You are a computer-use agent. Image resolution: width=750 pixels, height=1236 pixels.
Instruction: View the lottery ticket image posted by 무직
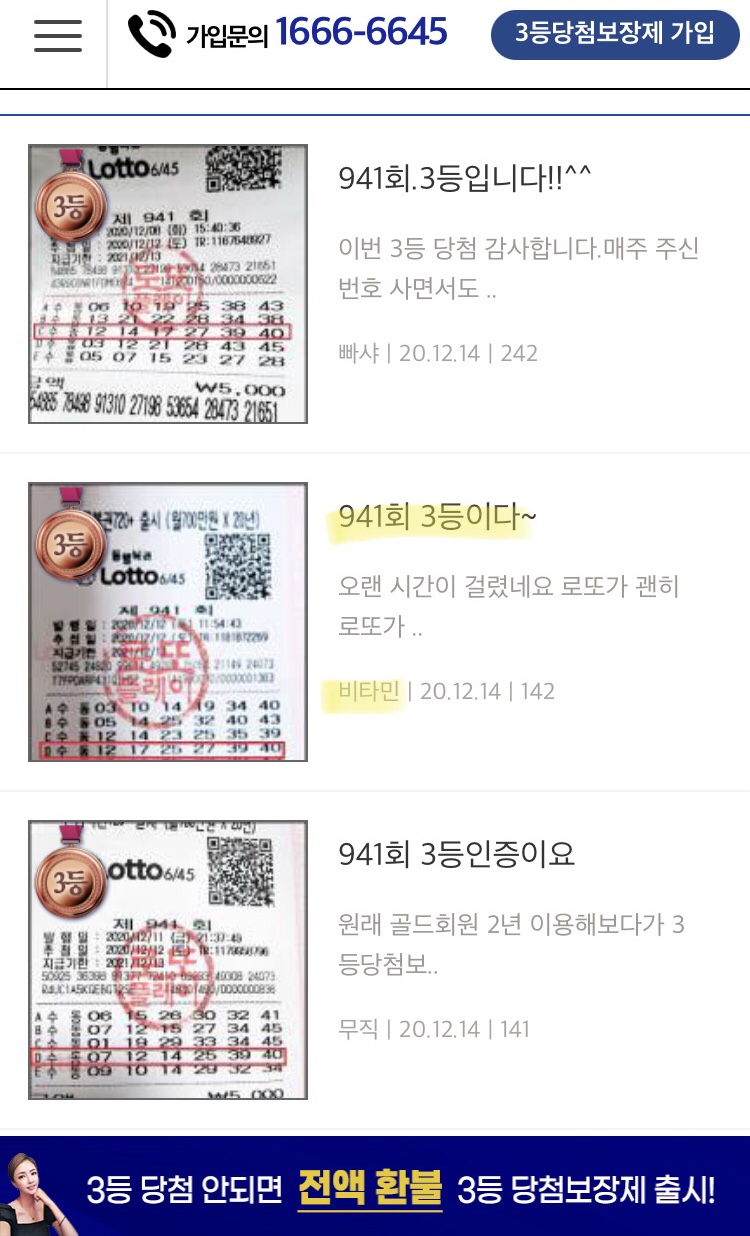click(168, 960)
